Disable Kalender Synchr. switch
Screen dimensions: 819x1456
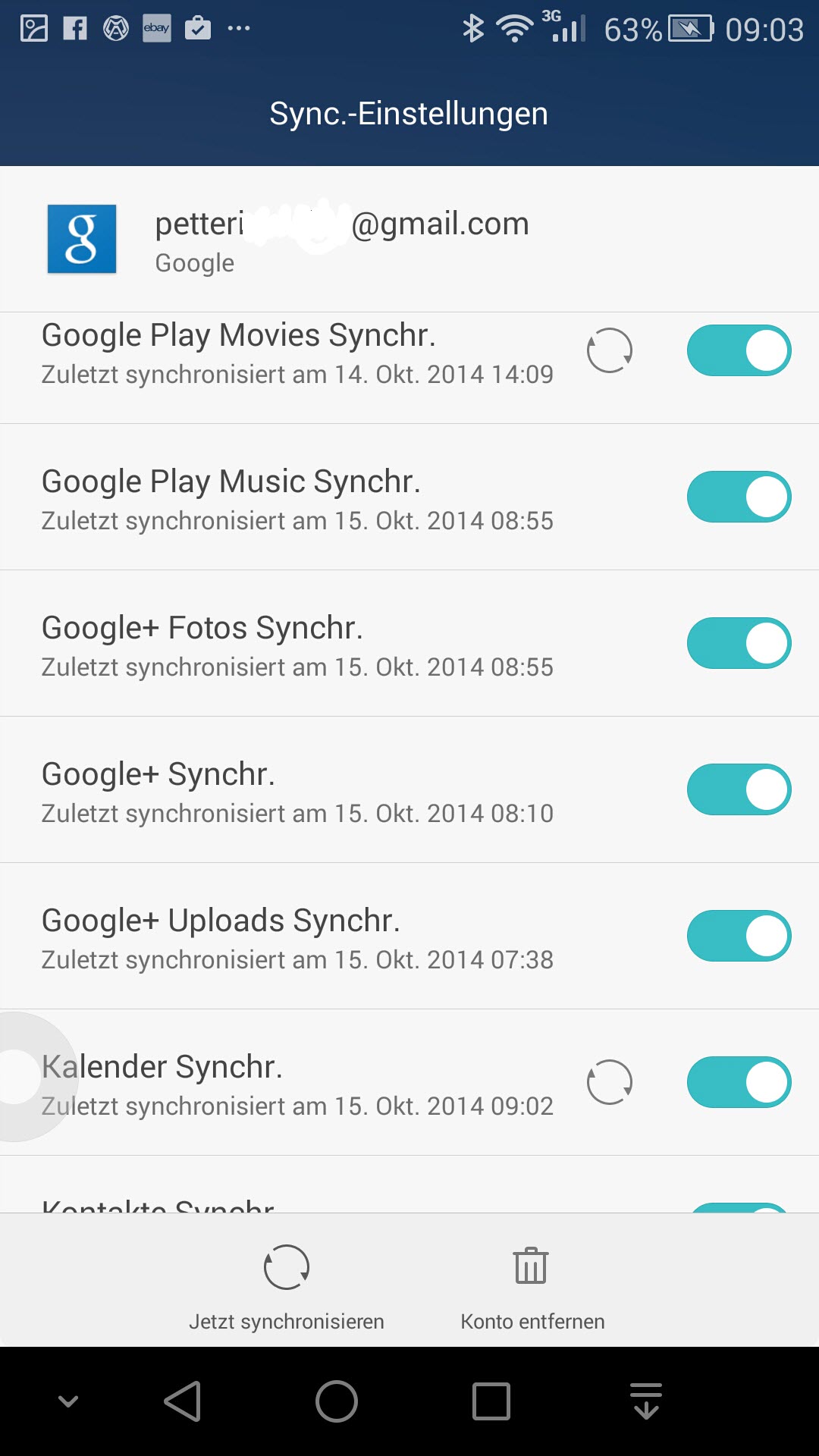tap(739, 1082)
